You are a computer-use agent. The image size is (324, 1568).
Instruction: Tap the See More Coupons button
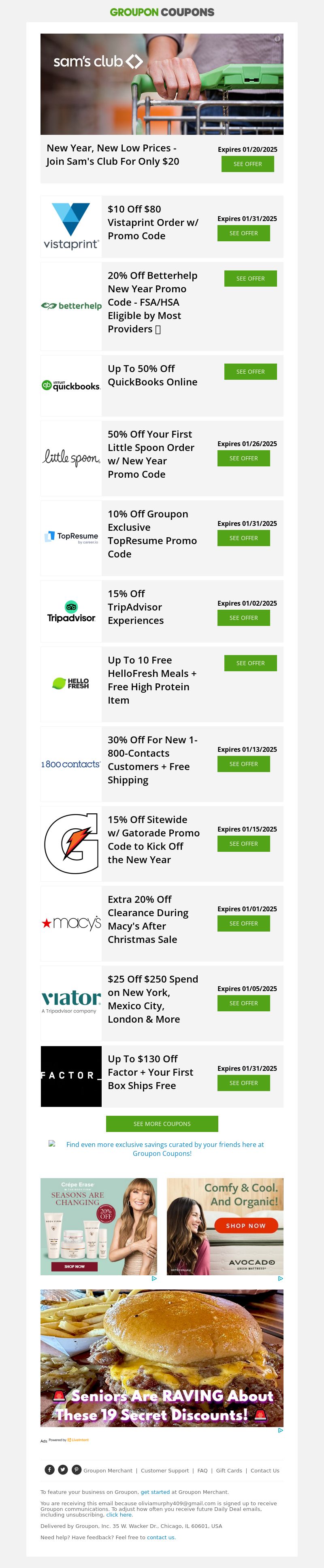(162, 1123)
